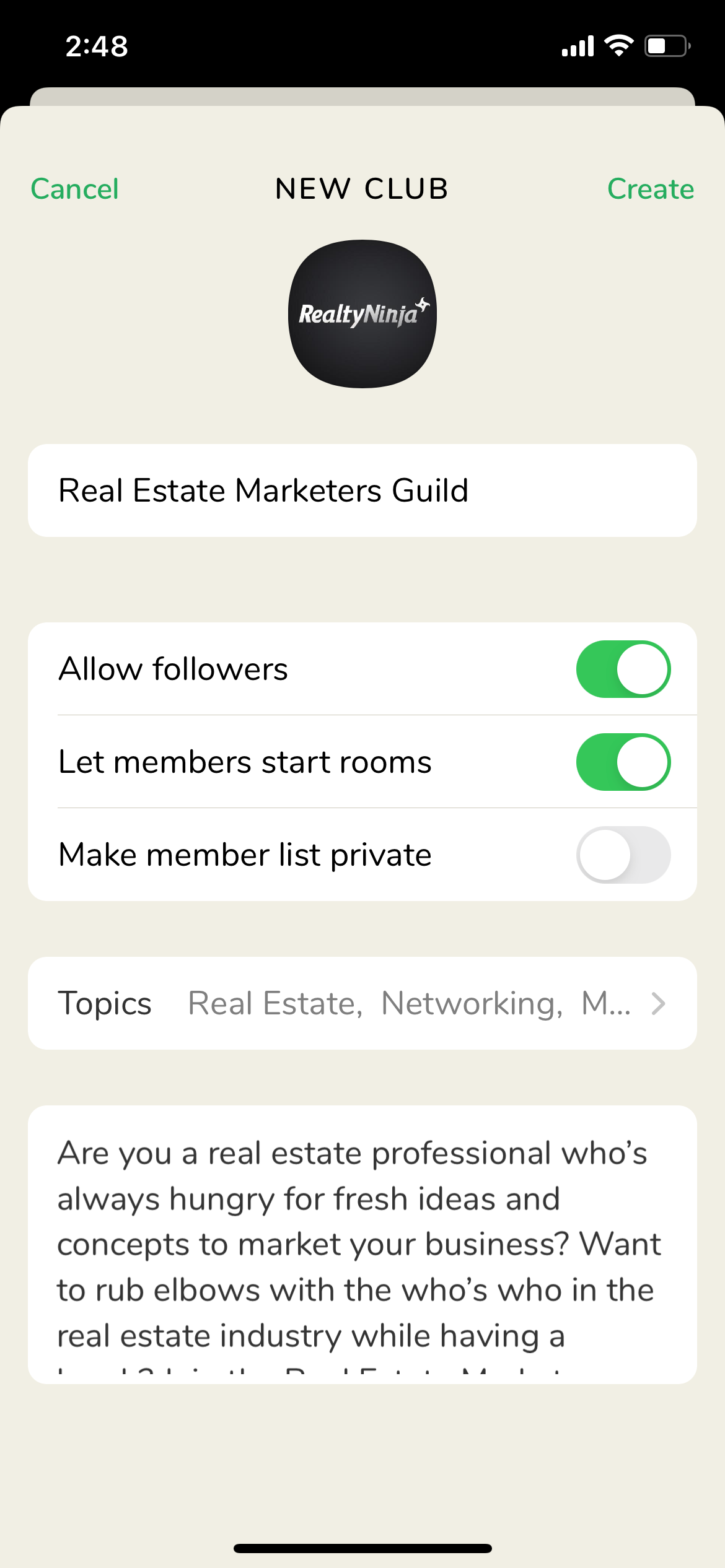Open the Topics selection row
Viewport: 725px width, 1568px height.
pyautogui.click(x=362, y=1003)
